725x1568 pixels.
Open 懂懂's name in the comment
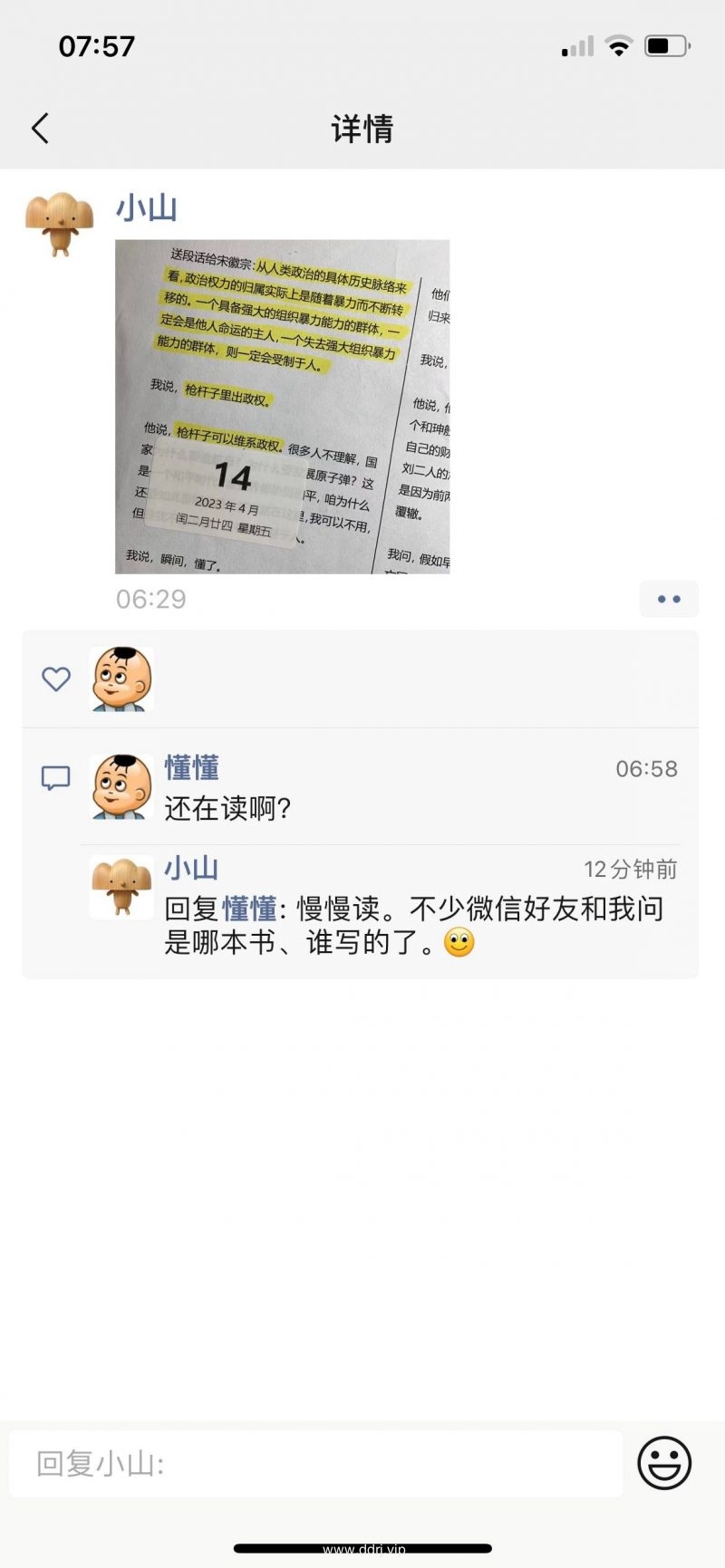click(191, 768)
